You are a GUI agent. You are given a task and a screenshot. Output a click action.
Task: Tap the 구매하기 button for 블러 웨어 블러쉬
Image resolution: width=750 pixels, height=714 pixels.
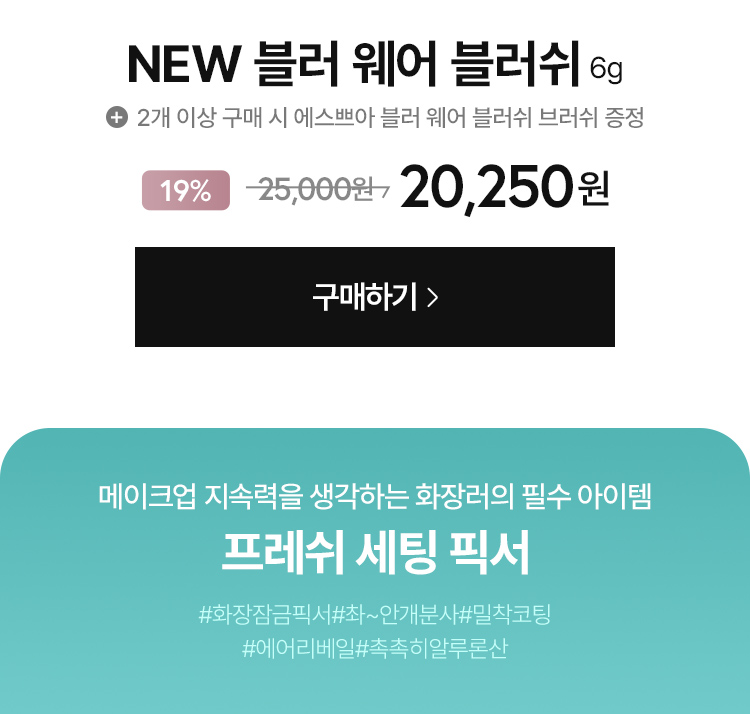click(x=375, y=297)
